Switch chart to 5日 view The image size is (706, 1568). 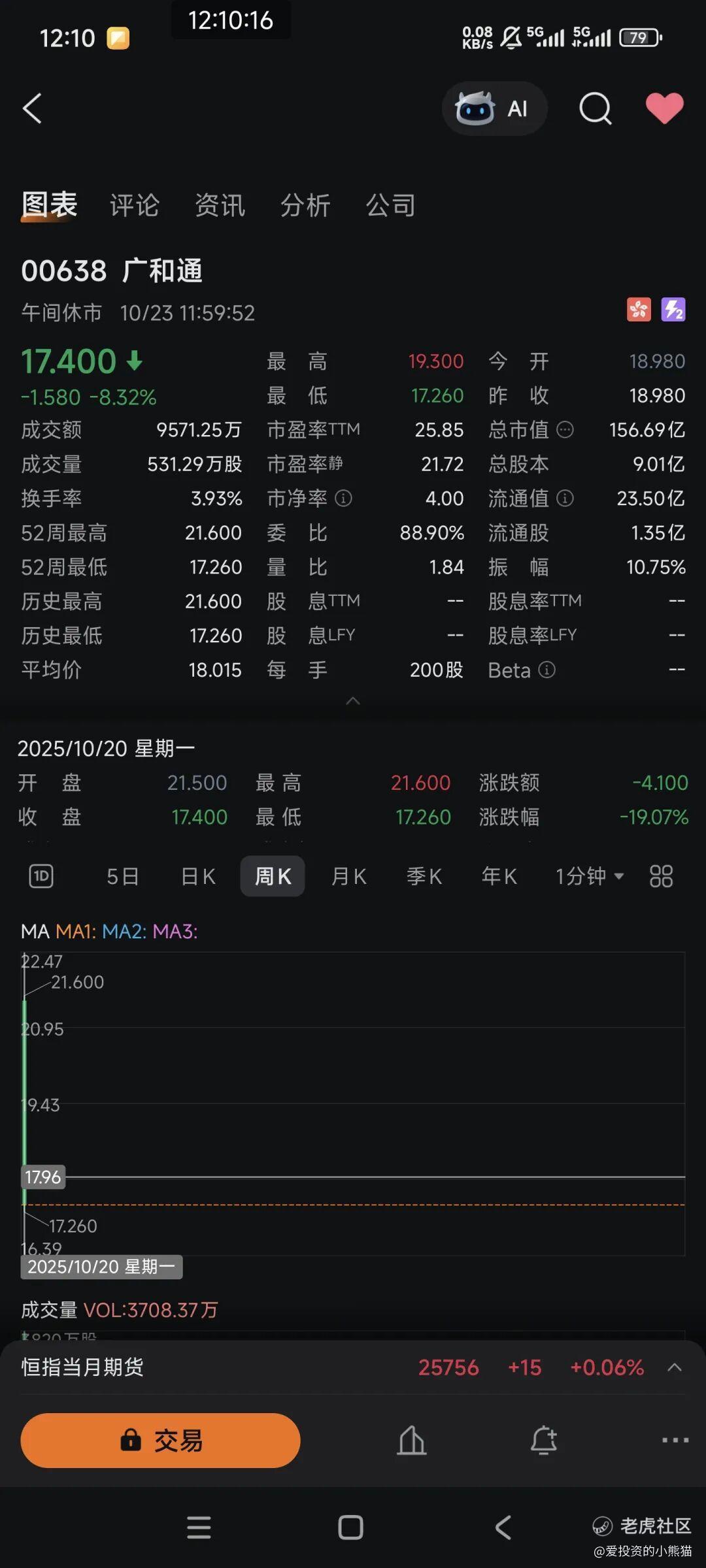[123, 876]
